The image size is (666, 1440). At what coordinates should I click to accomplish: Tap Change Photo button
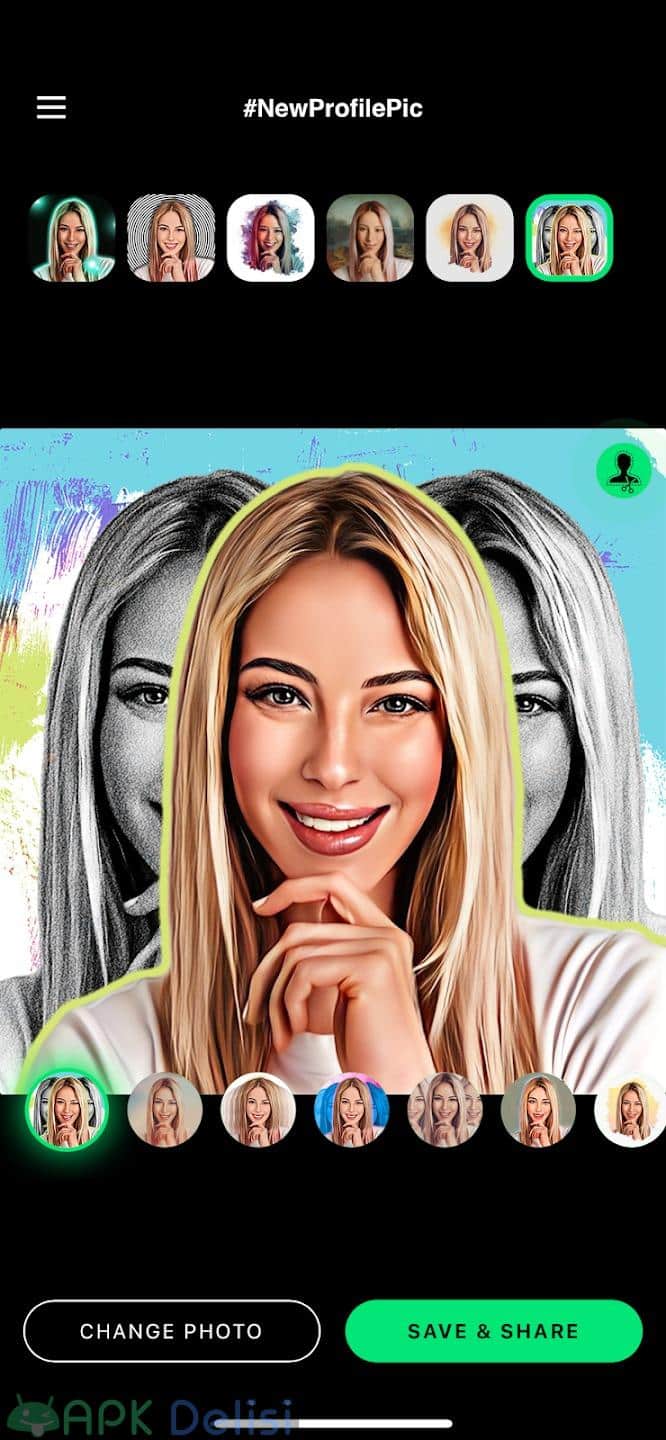click(171, 1331)
